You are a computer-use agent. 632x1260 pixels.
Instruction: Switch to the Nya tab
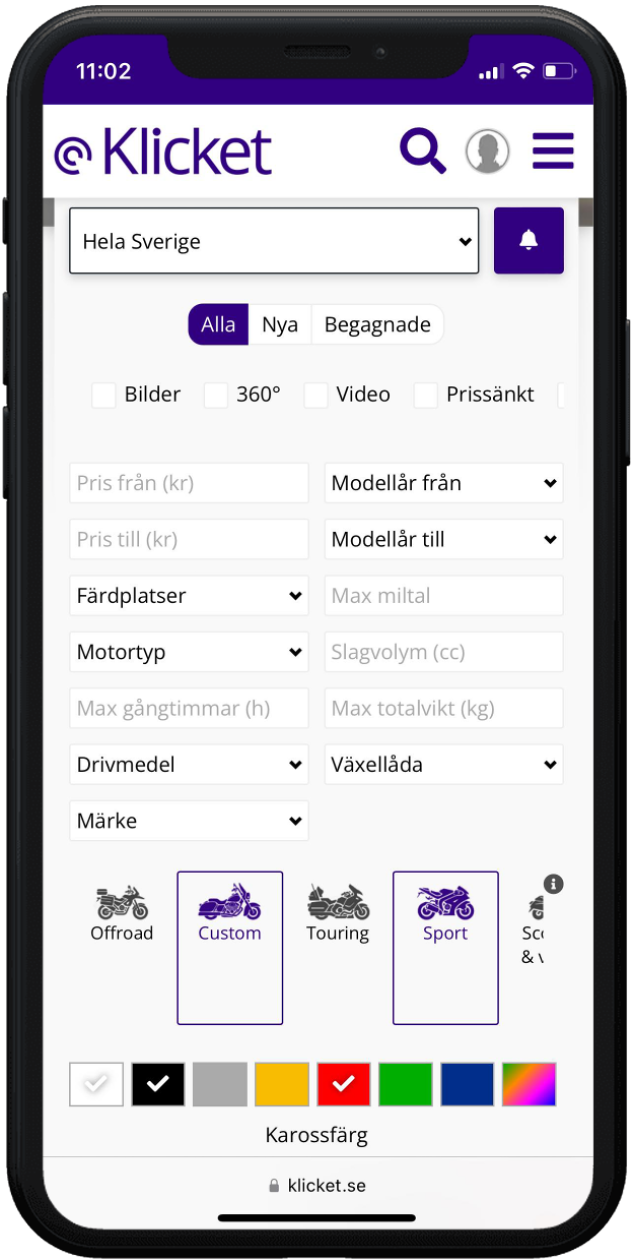point(280,325)
